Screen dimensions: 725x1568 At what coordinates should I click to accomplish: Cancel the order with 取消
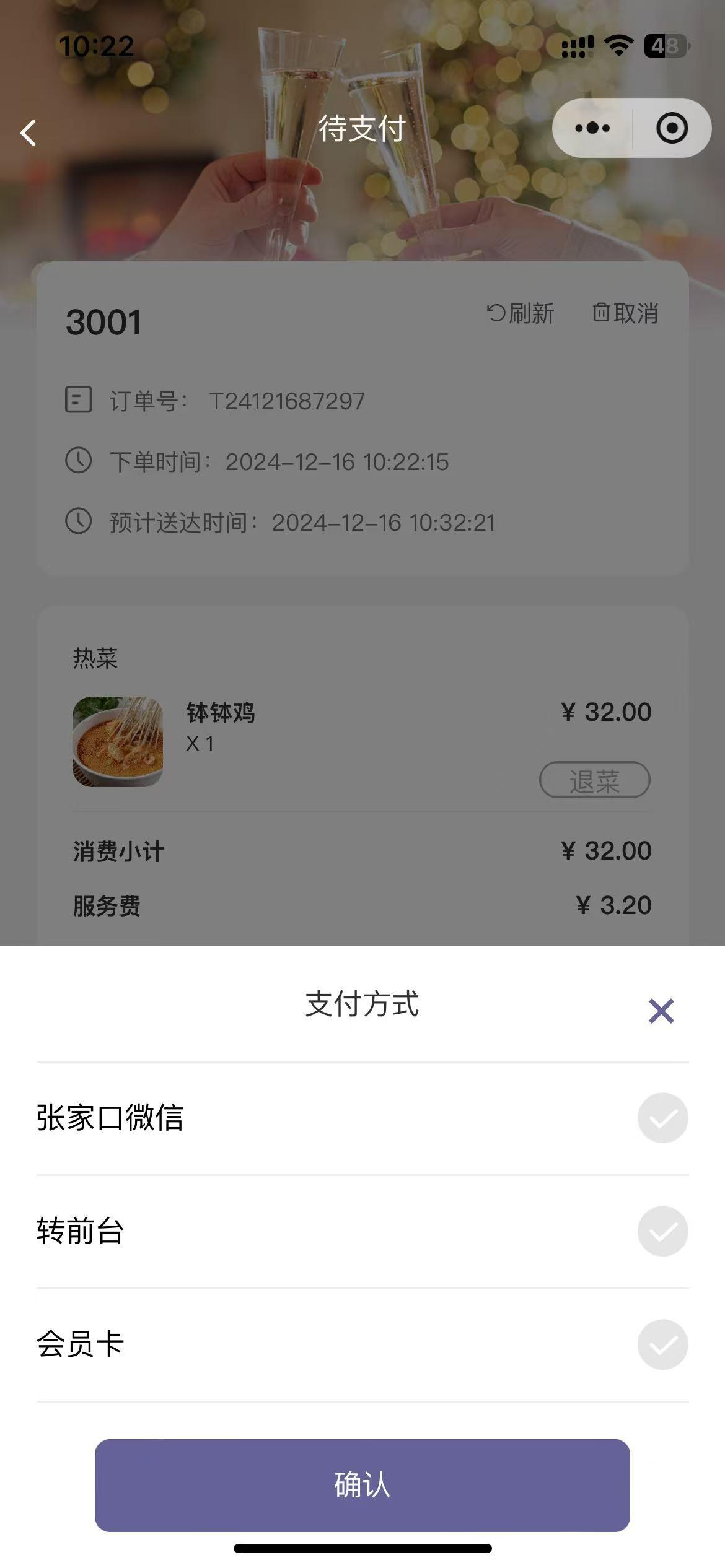click(x=626, y=313)
